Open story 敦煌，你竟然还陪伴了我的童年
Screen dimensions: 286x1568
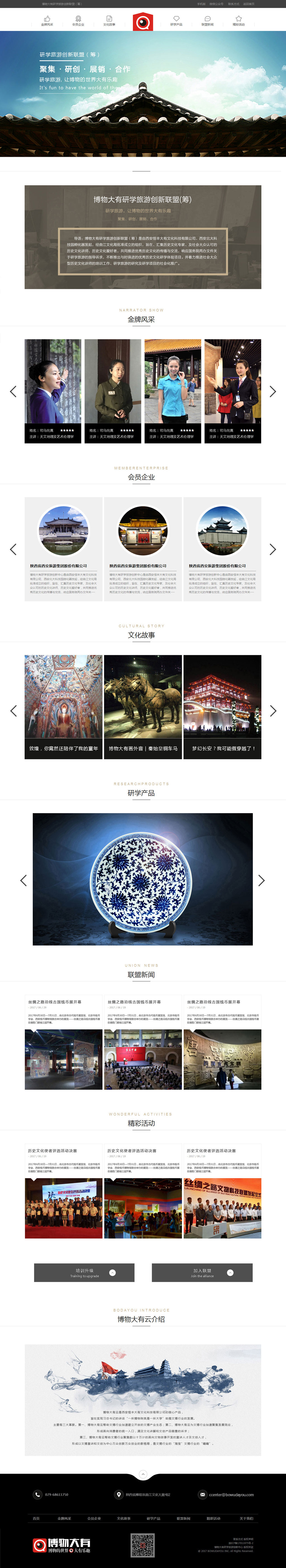pyautogui.click(x=63, y=748)
